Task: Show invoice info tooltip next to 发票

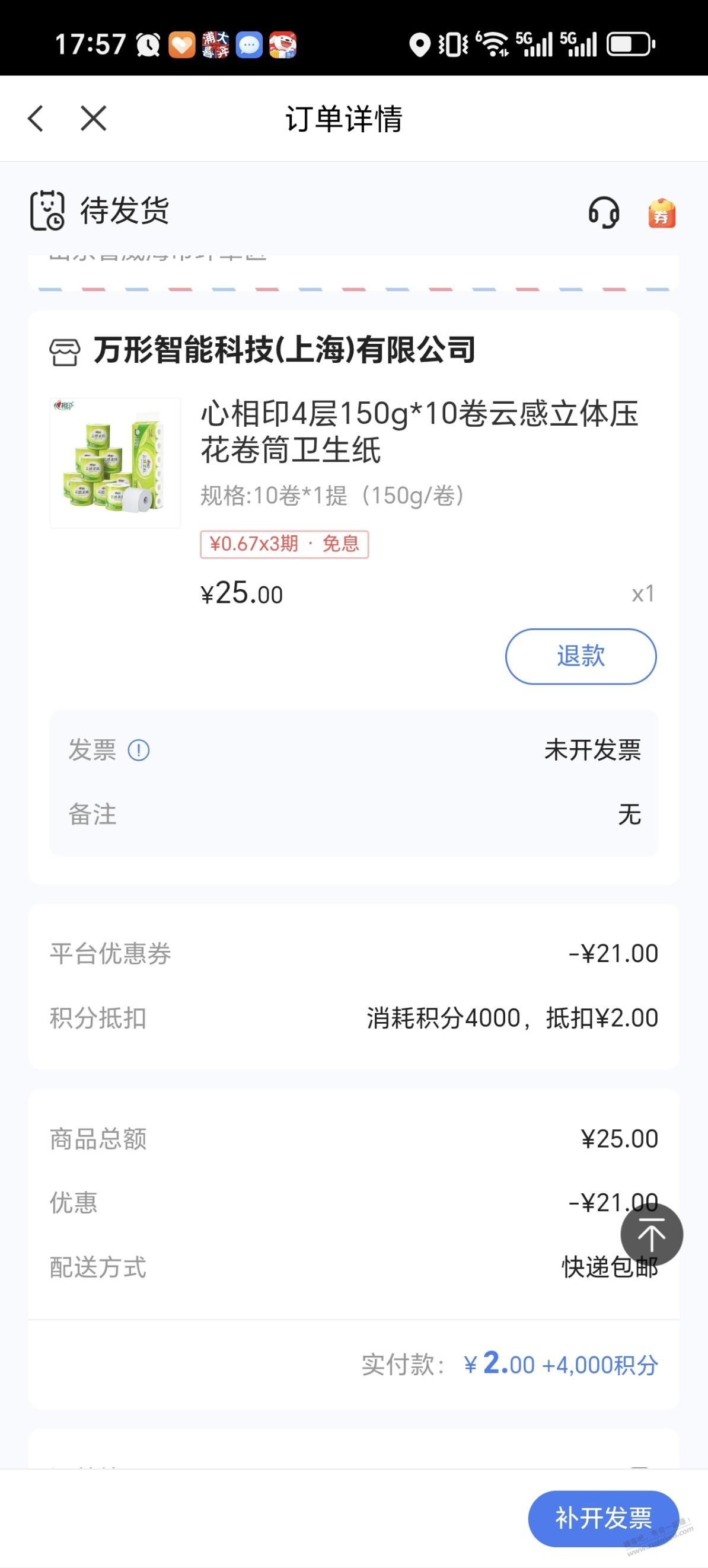Action: click(138, 750)
